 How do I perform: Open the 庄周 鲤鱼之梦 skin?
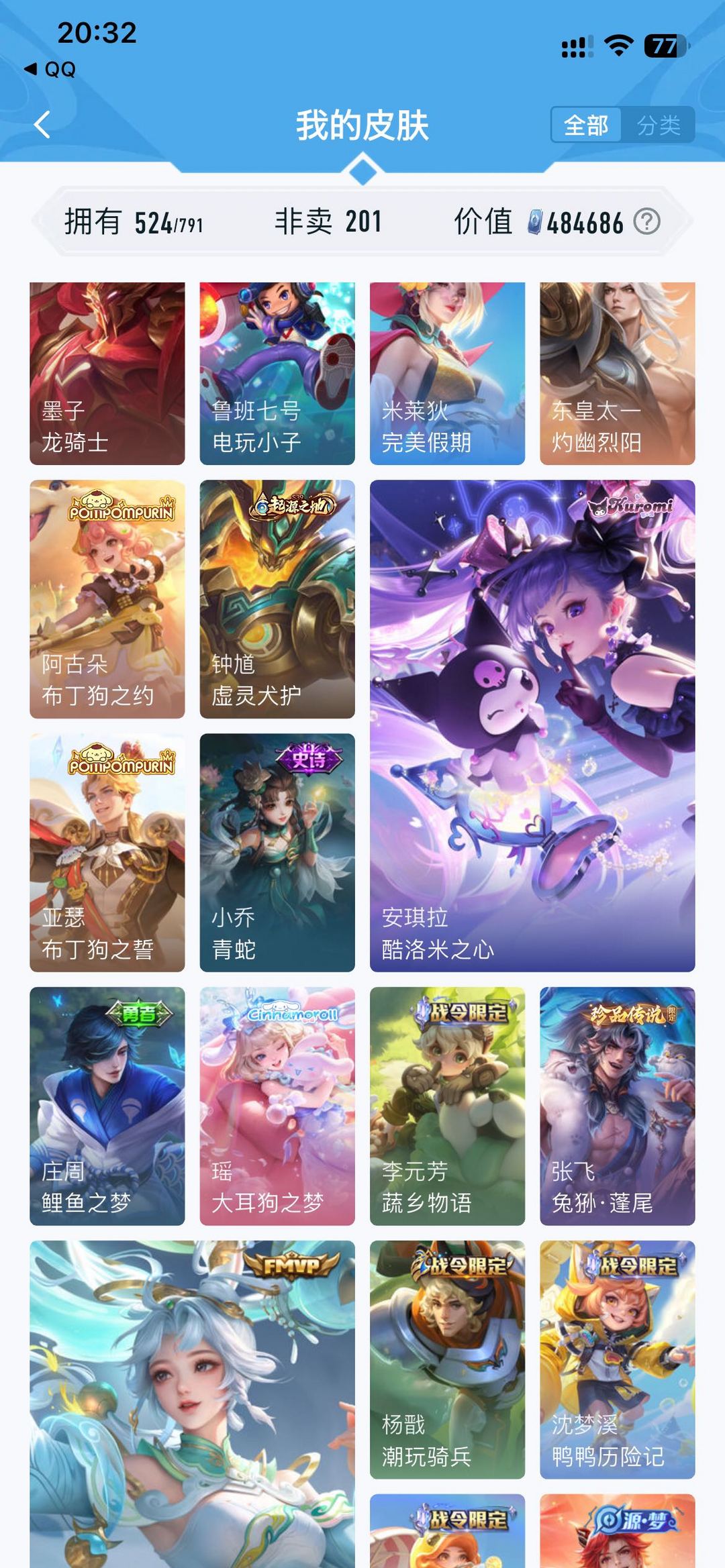tap(107, 1106)
